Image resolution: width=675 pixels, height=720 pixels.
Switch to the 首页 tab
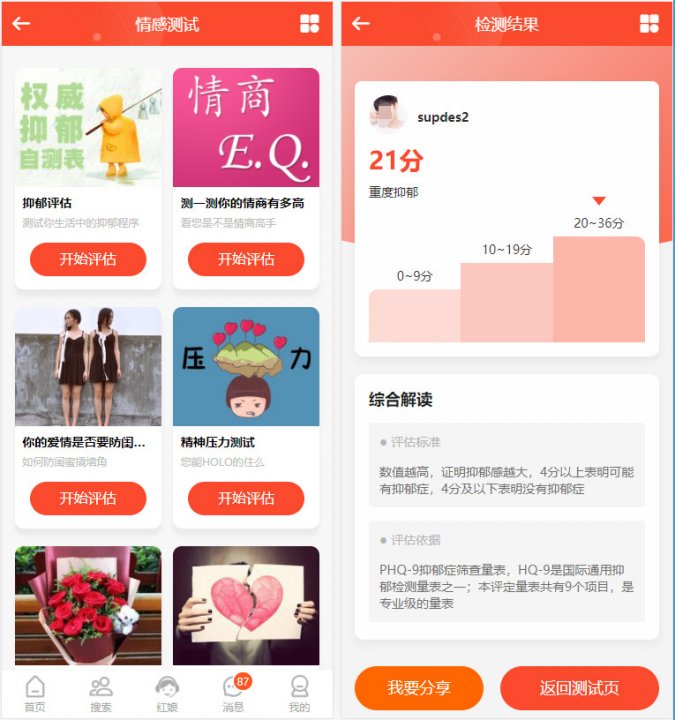tap(35, 692)
